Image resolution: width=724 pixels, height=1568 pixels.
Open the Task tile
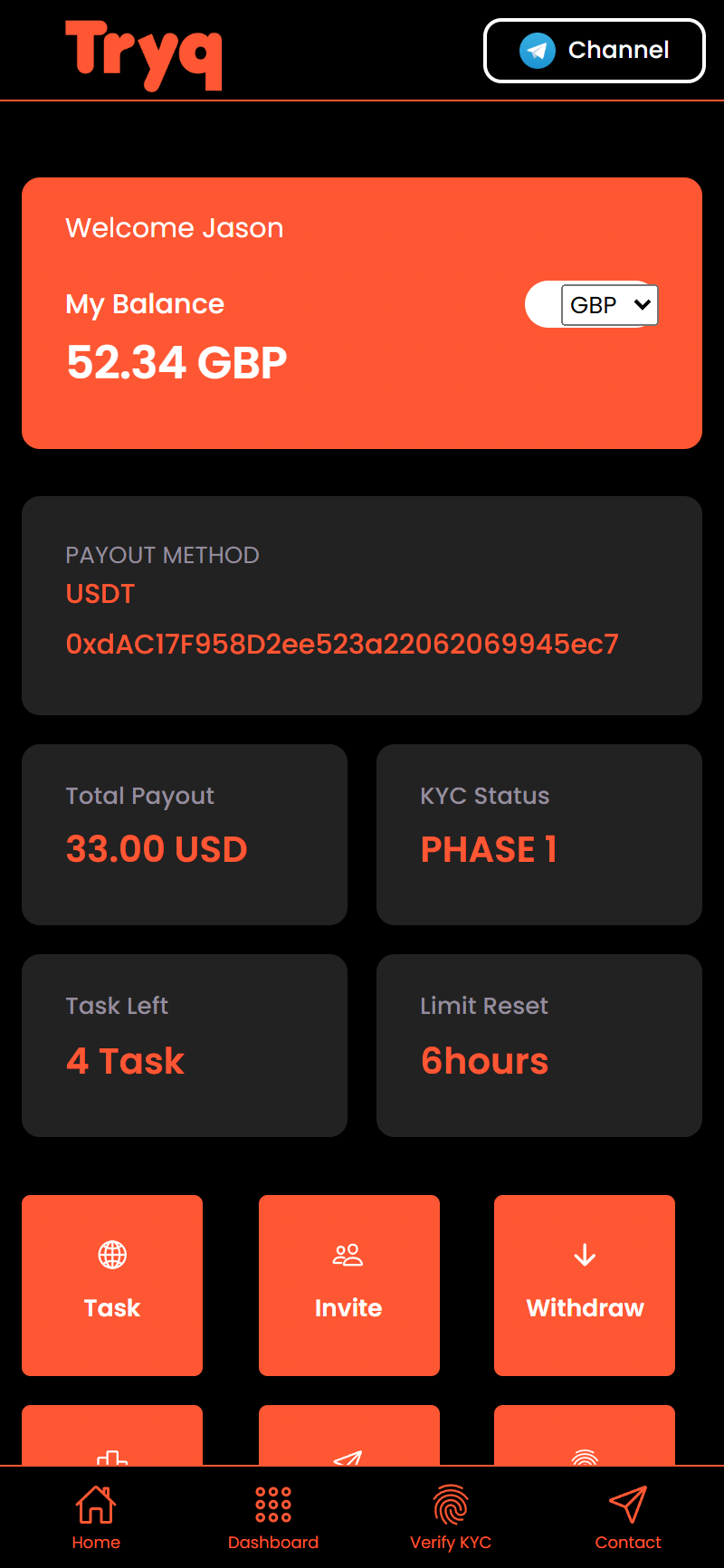(x=112, y=1286)
